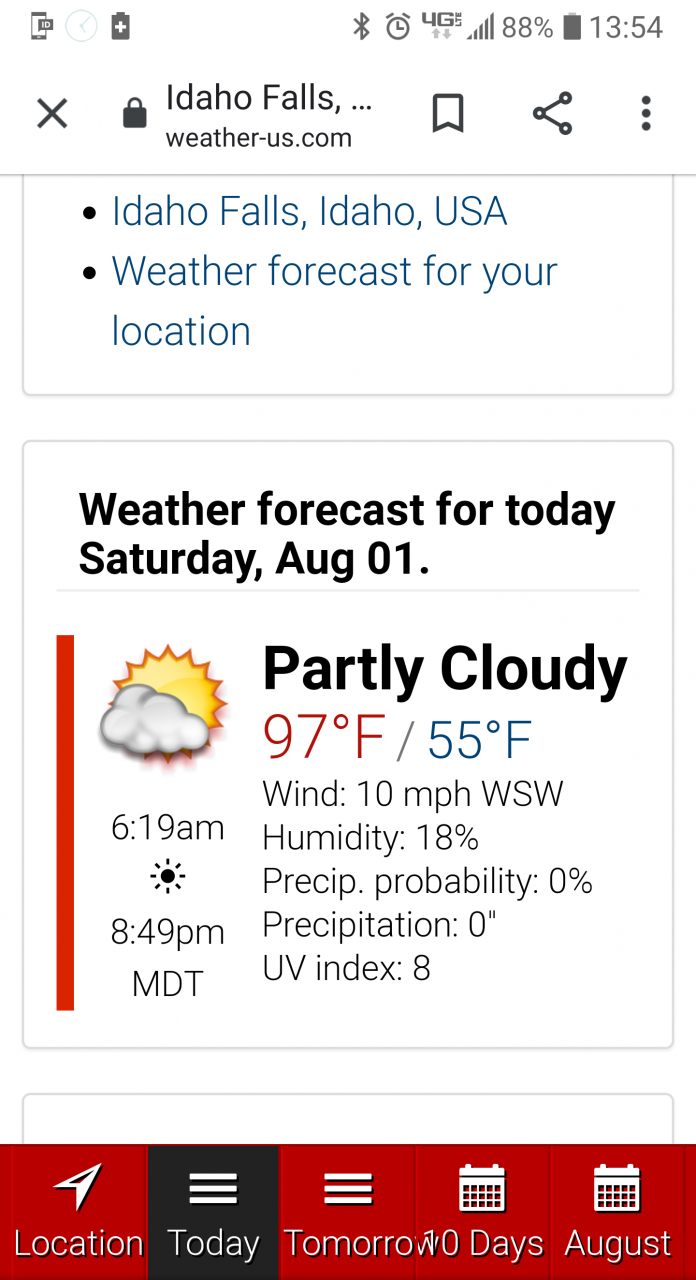Close the browser tab
Image resolution: width=696 pixels, height=1280 pixels.
click(52, 114)
